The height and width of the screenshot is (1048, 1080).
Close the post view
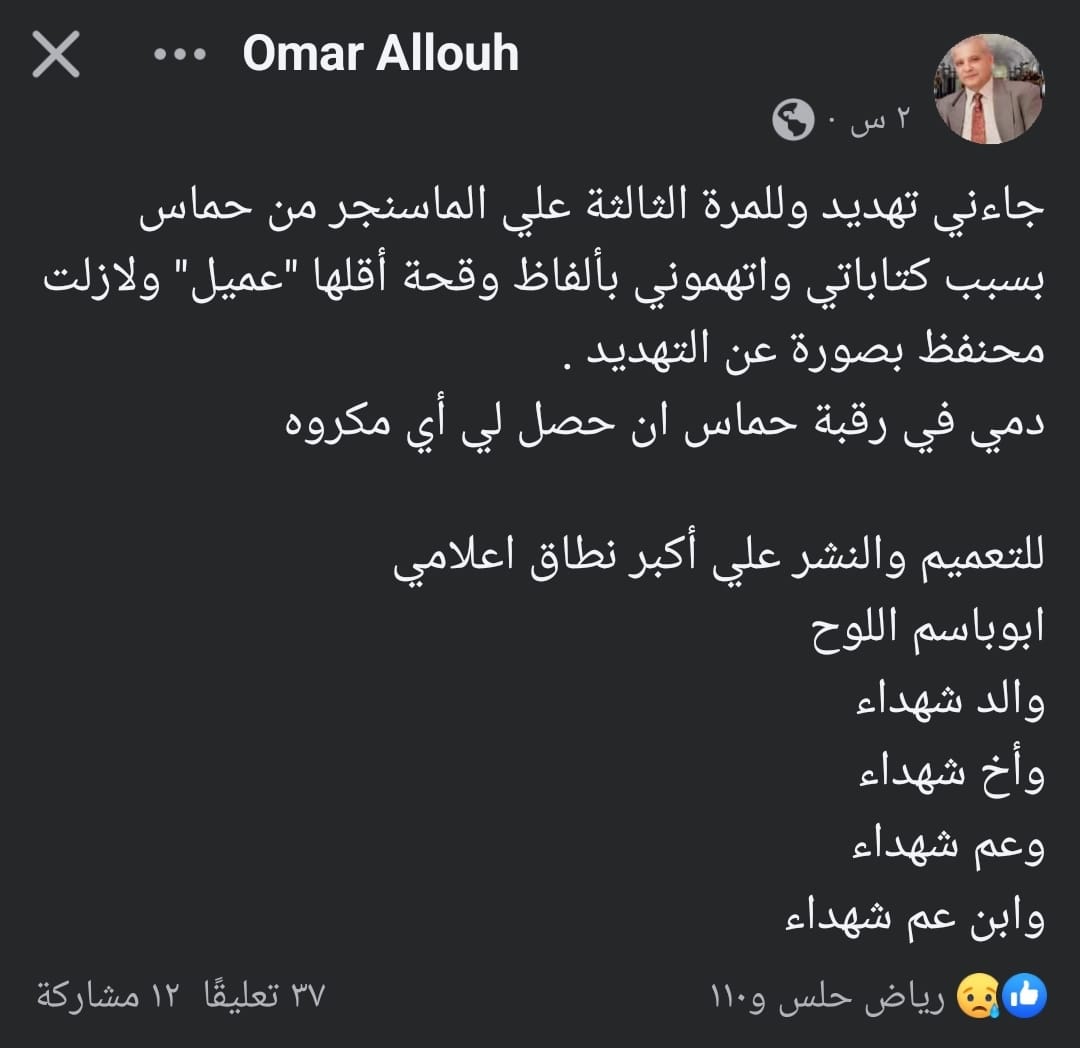pyautogui.click(x=55, y=54)
